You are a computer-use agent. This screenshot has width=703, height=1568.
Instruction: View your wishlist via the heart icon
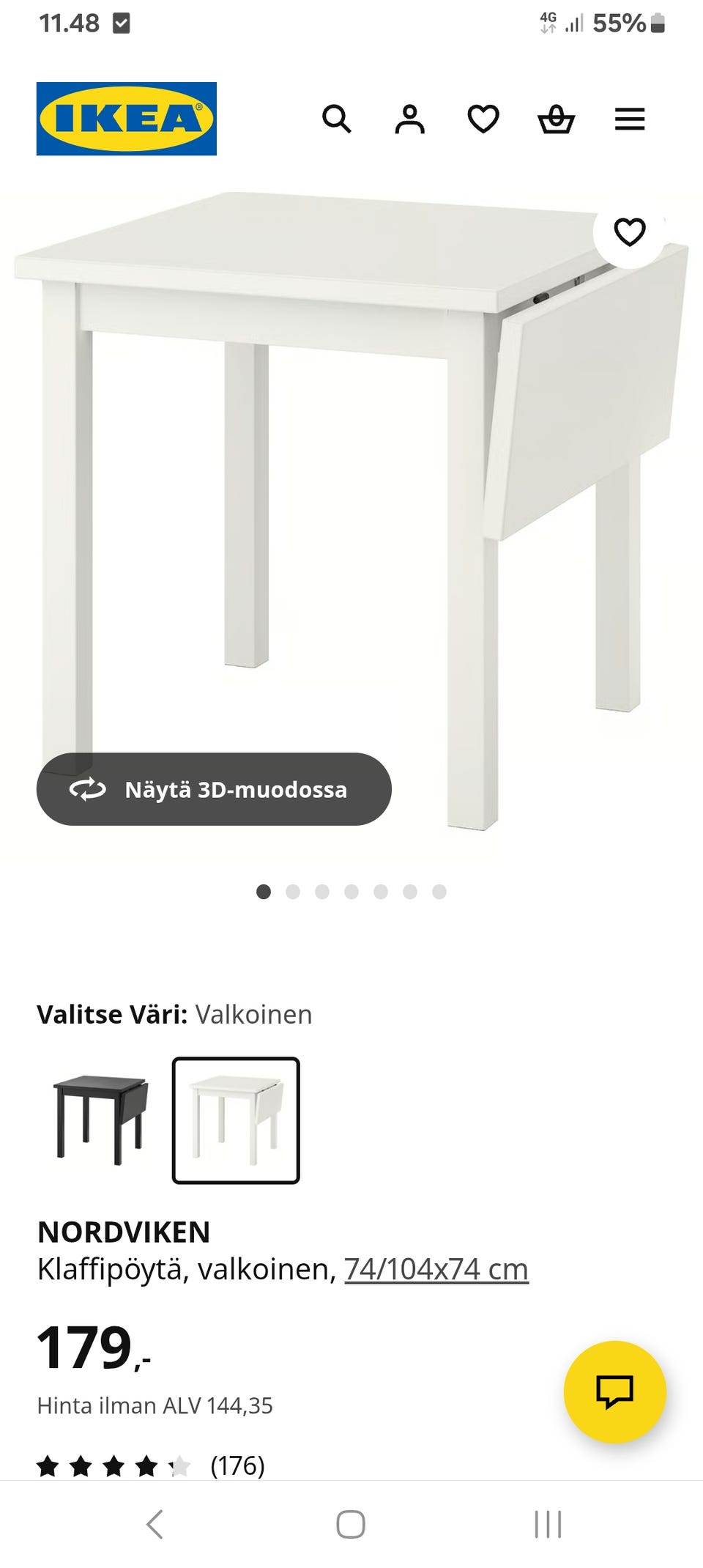coord(483,119)
